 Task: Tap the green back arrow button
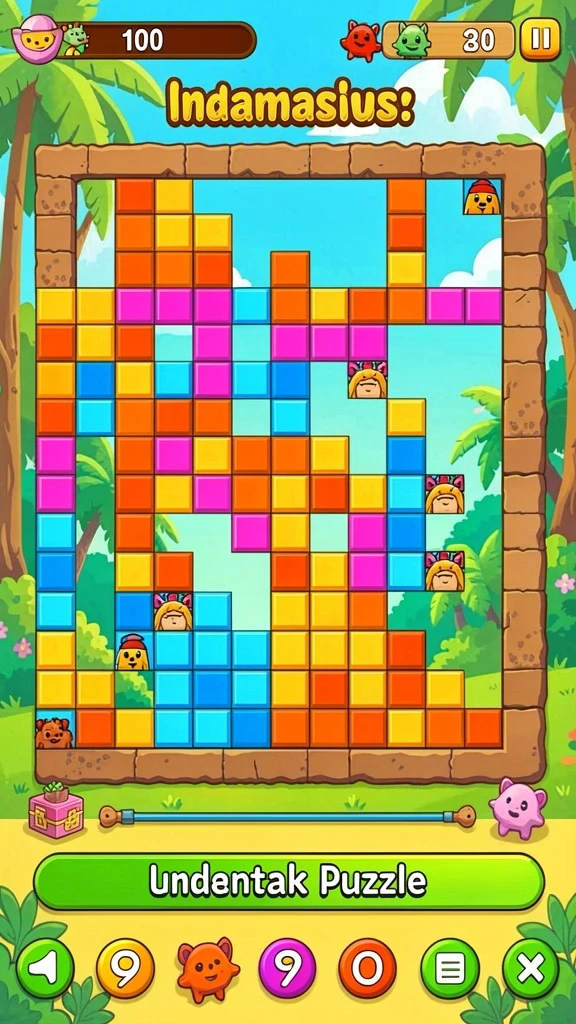pos(45,968)
